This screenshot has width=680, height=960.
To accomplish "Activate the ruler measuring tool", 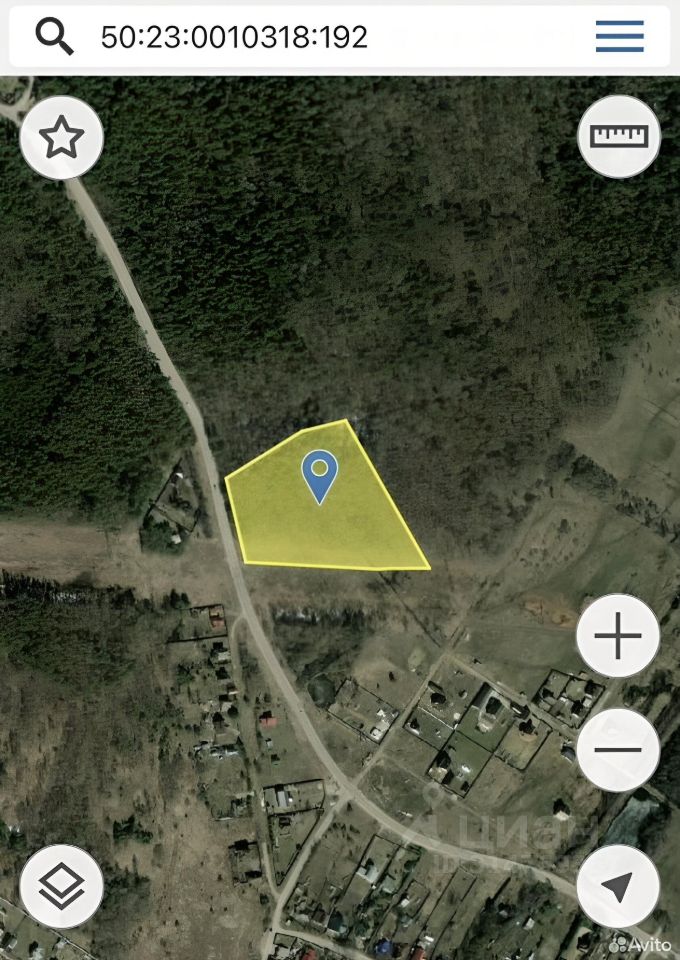I will coord(619,136).
